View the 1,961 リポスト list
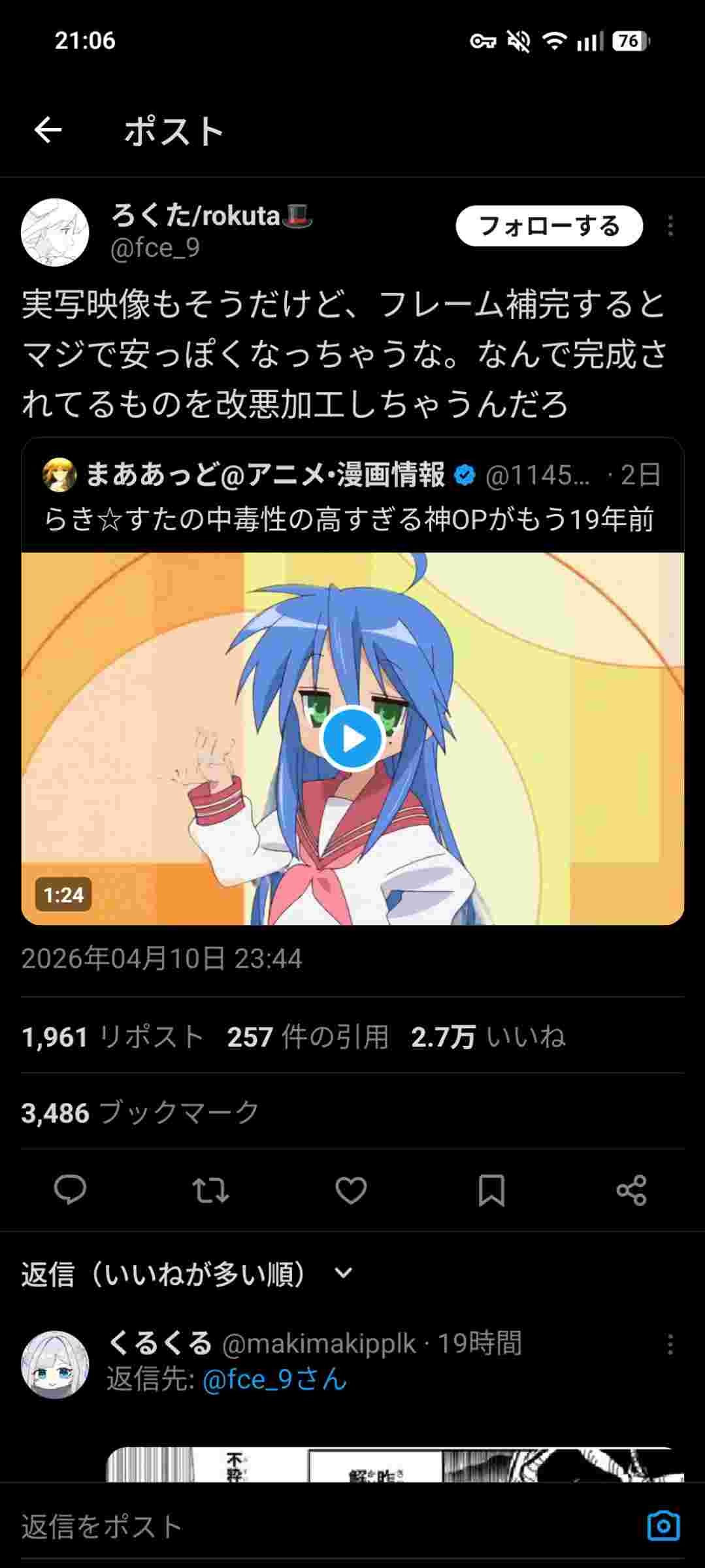Viewport: 705px width, 1568px height. pos(112,1037)
